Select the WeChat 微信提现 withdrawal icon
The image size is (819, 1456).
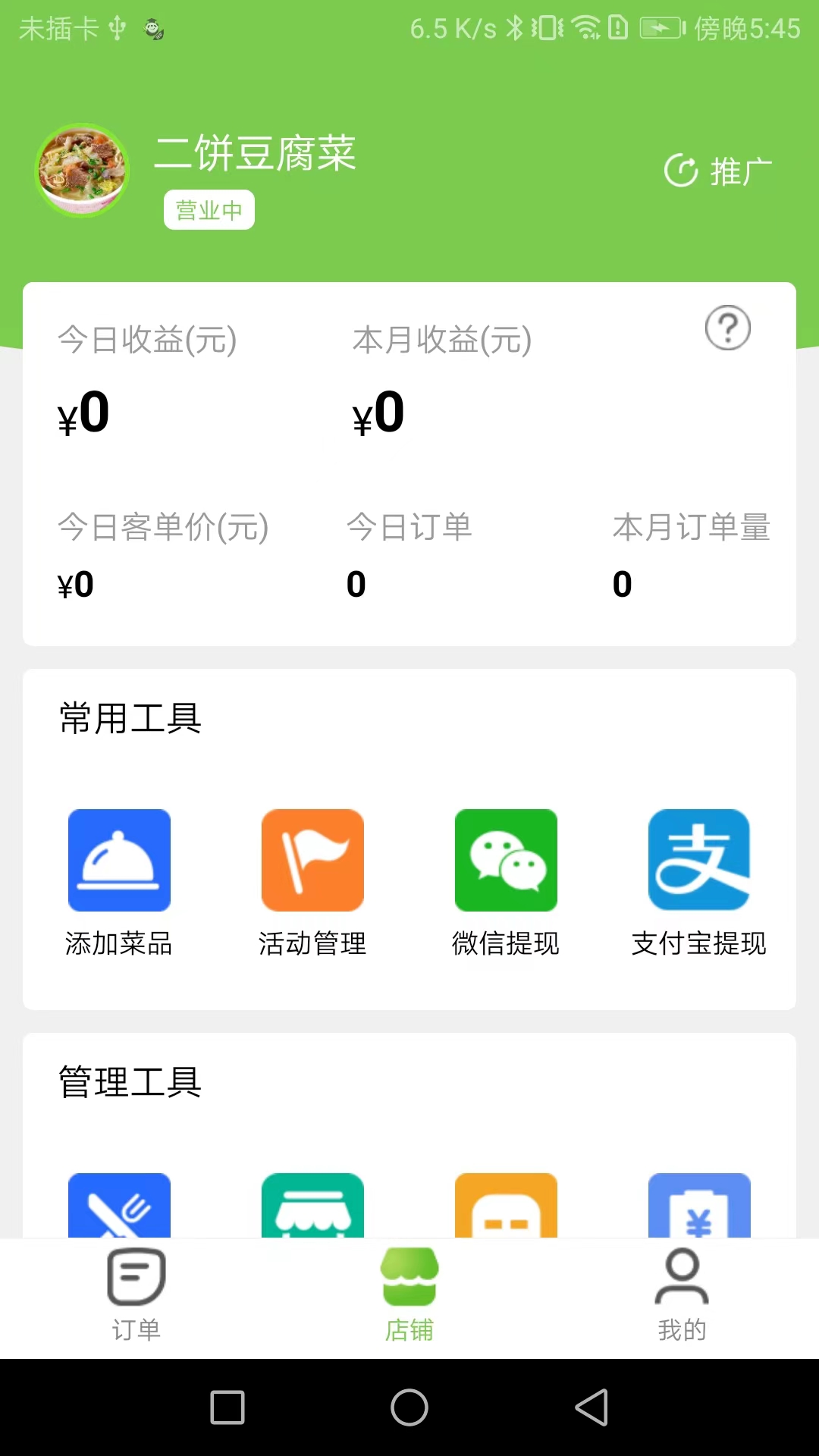pos(506,860)
